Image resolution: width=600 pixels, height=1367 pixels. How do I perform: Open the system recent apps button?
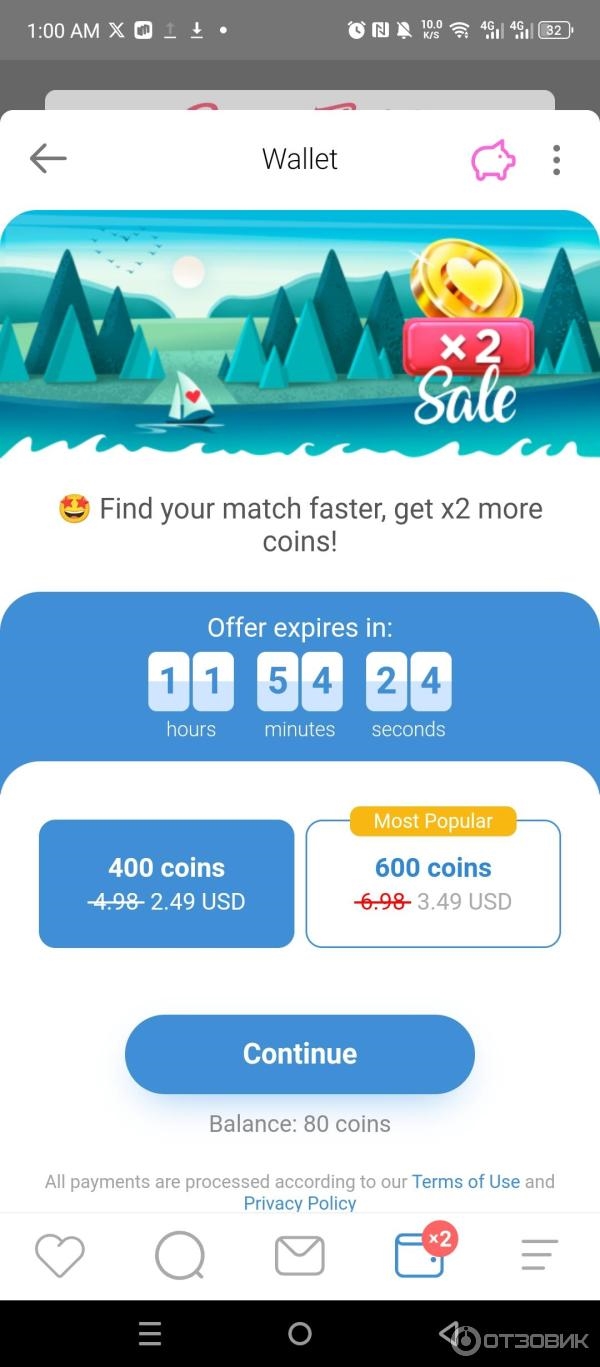150,1334
